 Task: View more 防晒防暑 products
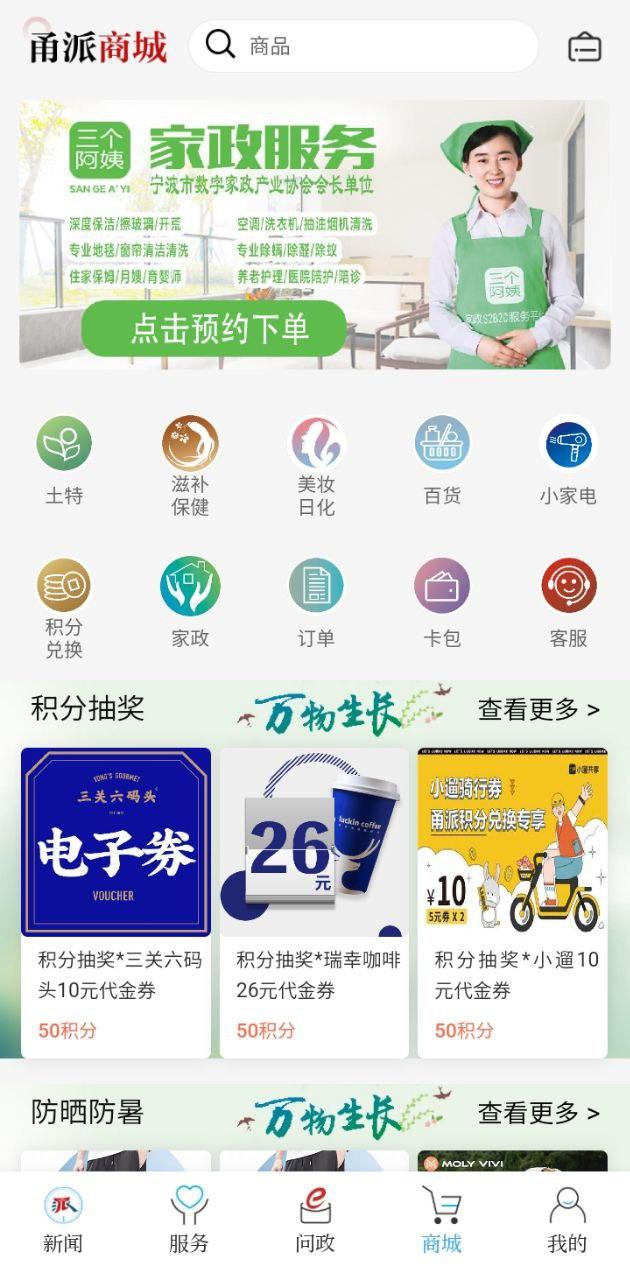(538, 1113)
